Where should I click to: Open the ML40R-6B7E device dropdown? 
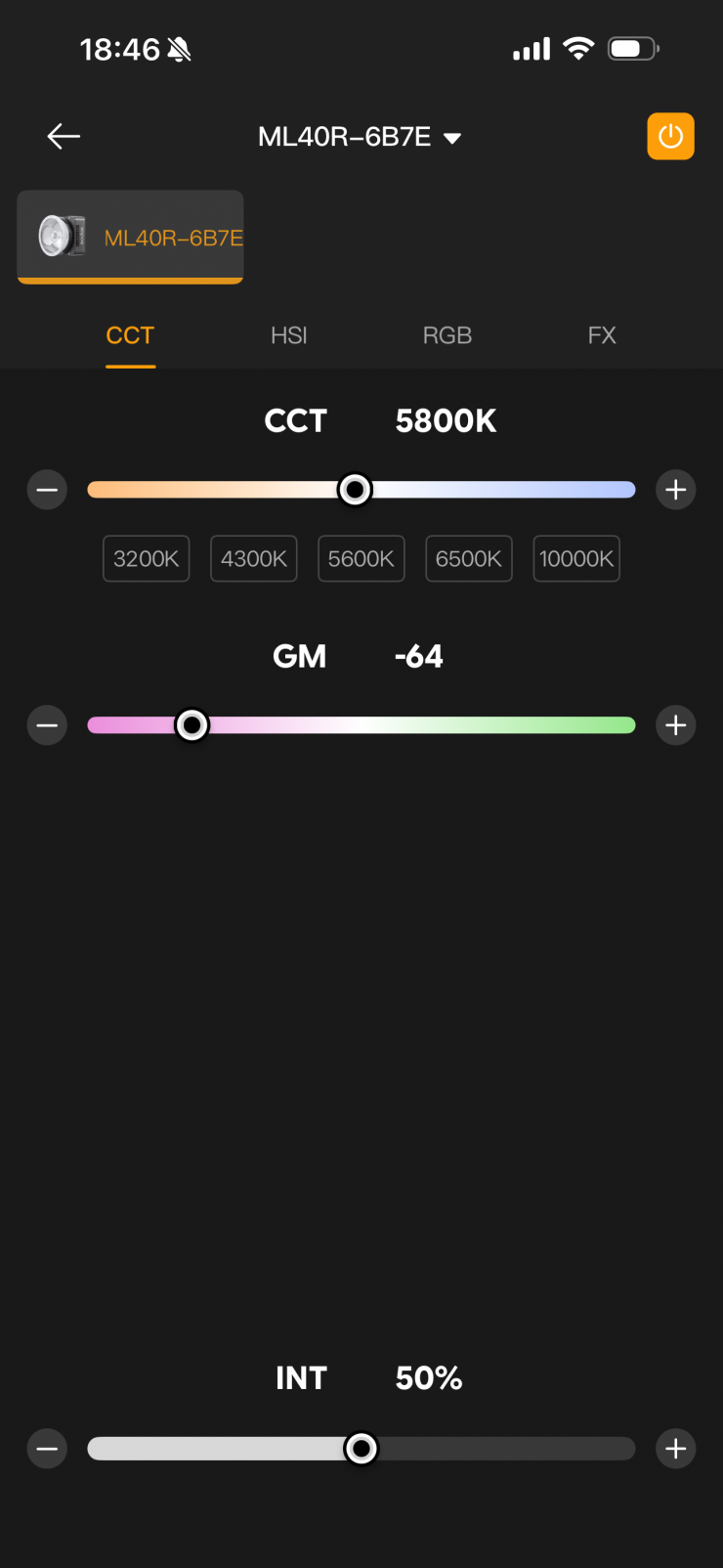click(x=359, y=137)
